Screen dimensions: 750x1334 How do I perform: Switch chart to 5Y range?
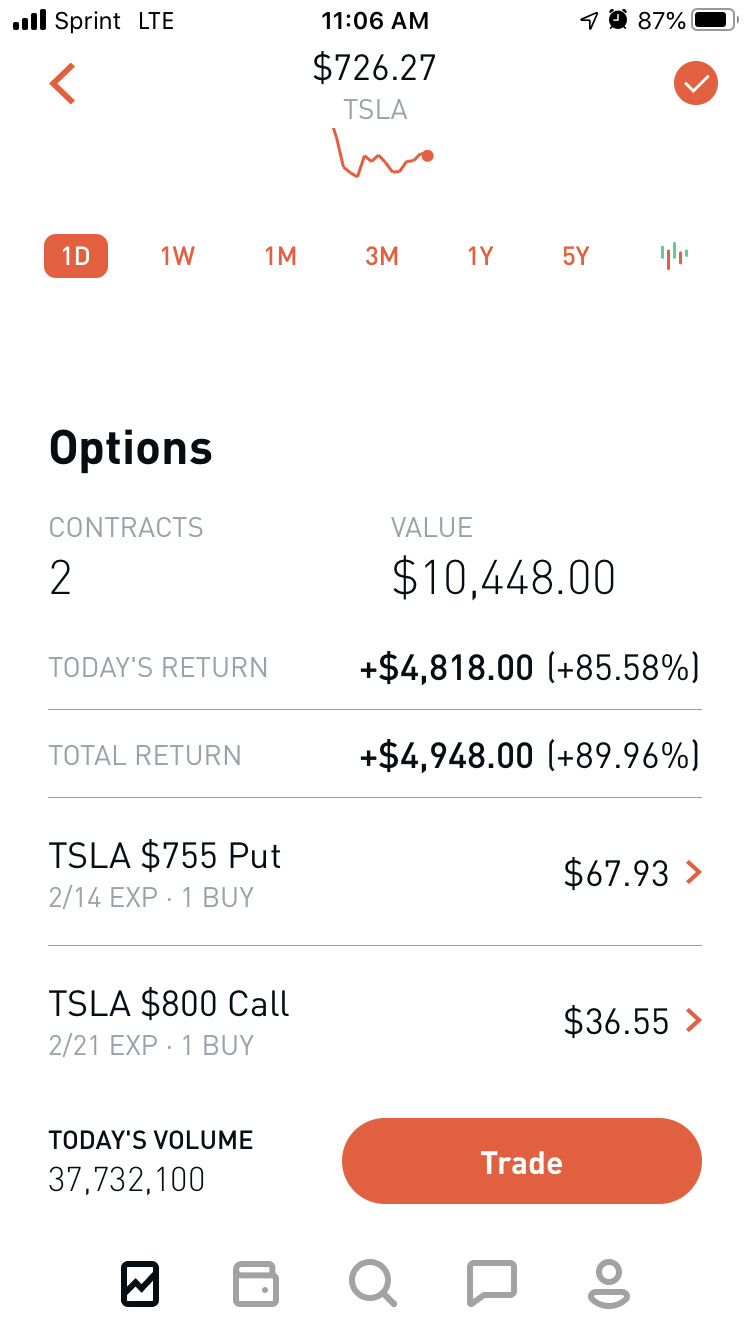click(576, 256)
